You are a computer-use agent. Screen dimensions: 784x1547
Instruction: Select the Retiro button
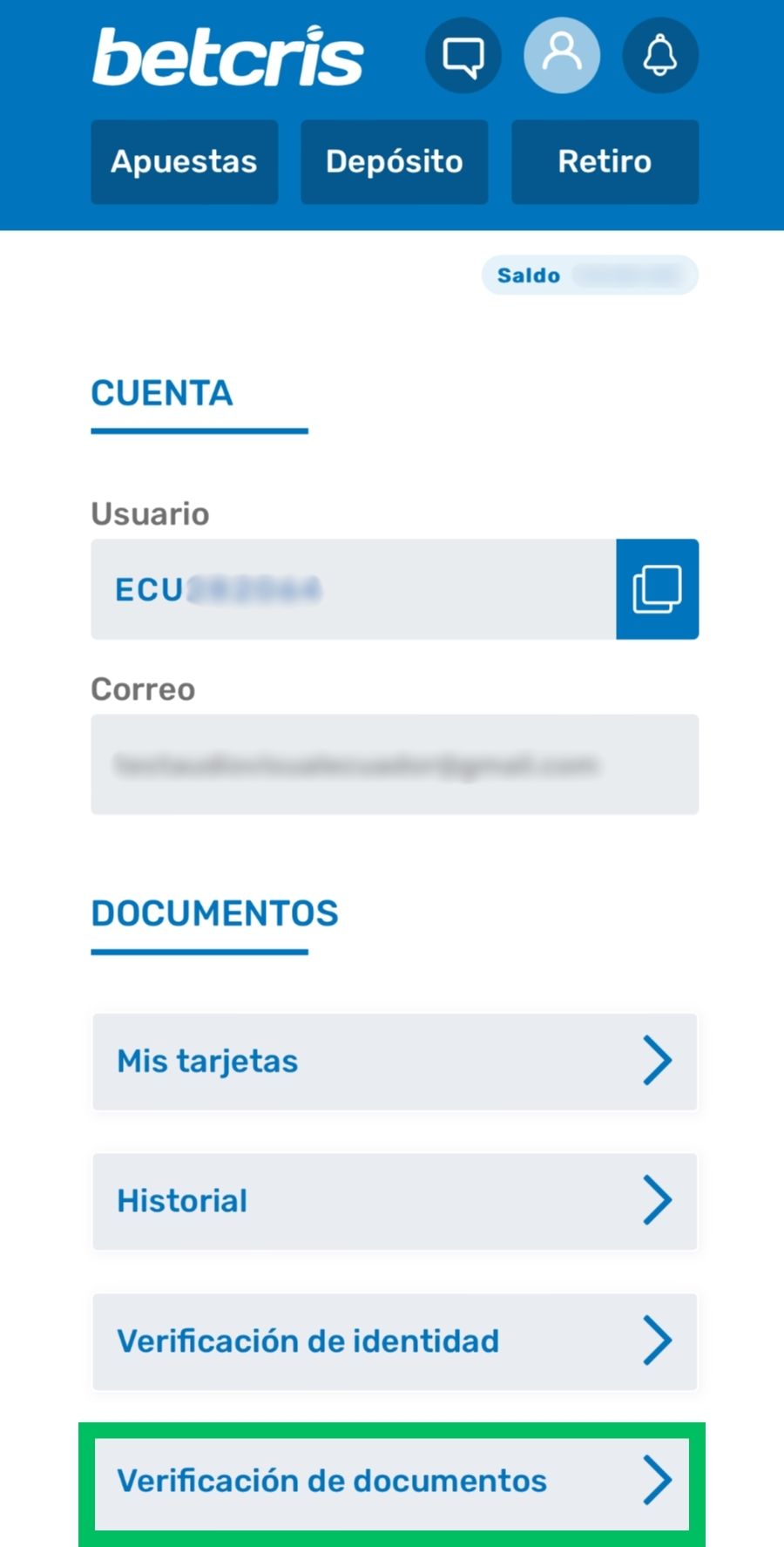point(605,162)
